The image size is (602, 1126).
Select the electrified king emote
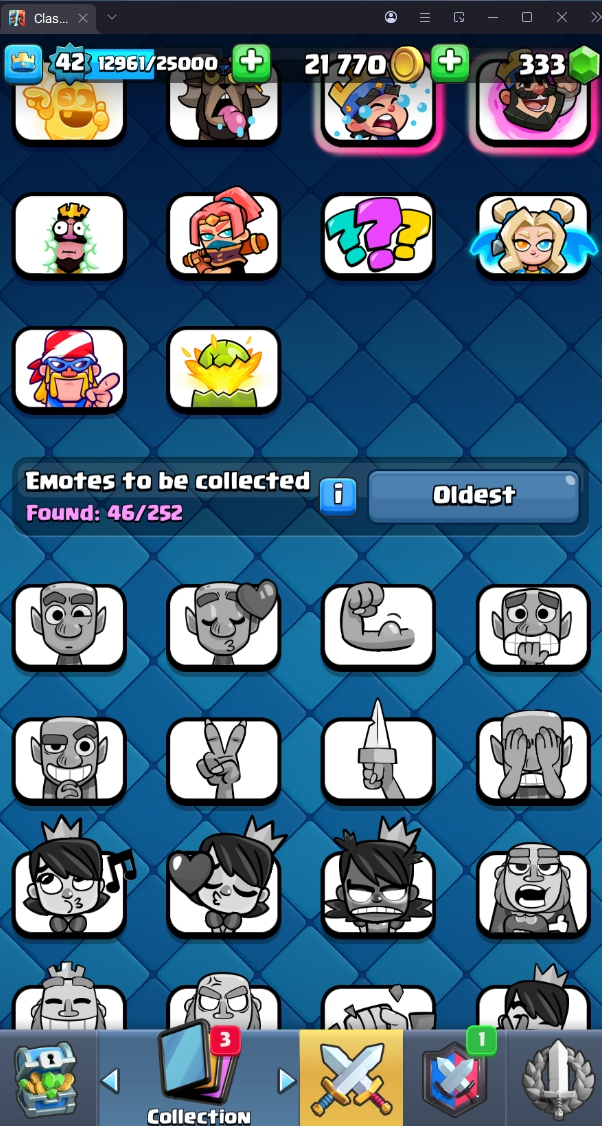pyautogui.click(x=69, y=235)
